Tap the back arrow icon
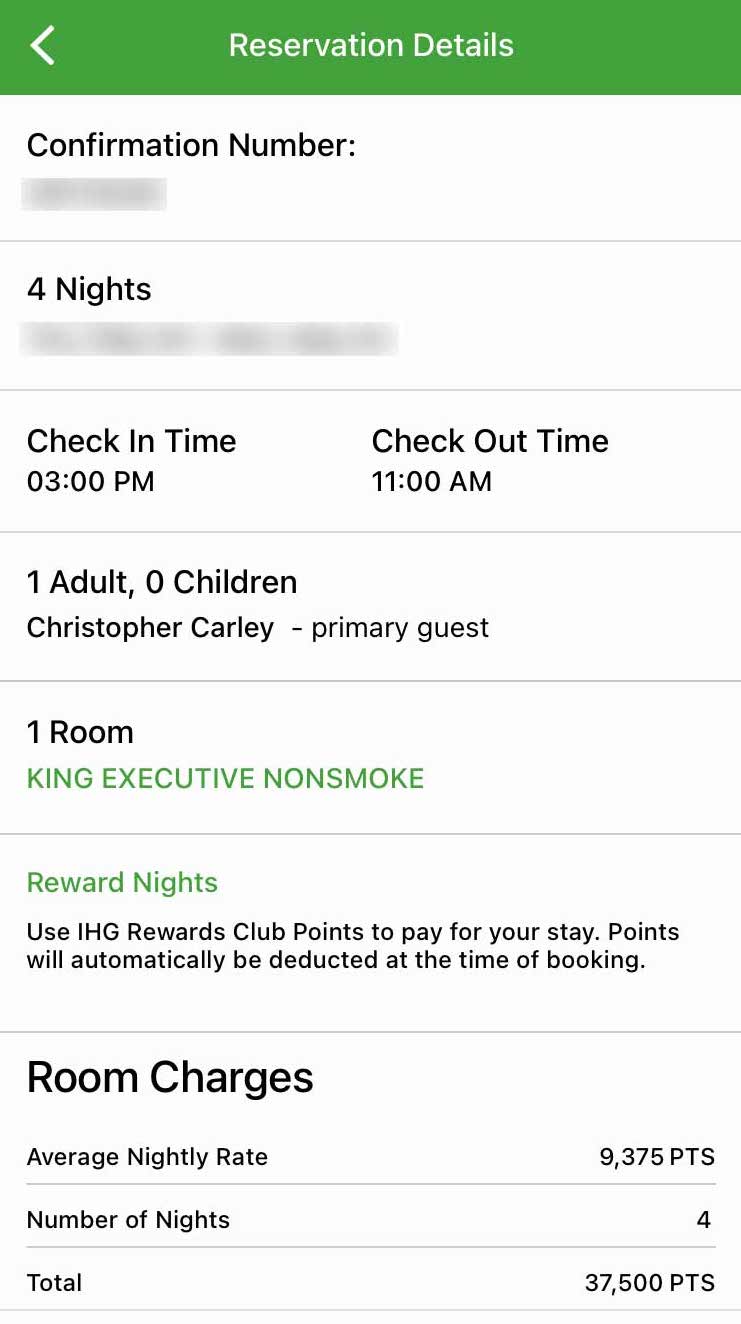This screenshot has height=1324, width=741. 42,44
